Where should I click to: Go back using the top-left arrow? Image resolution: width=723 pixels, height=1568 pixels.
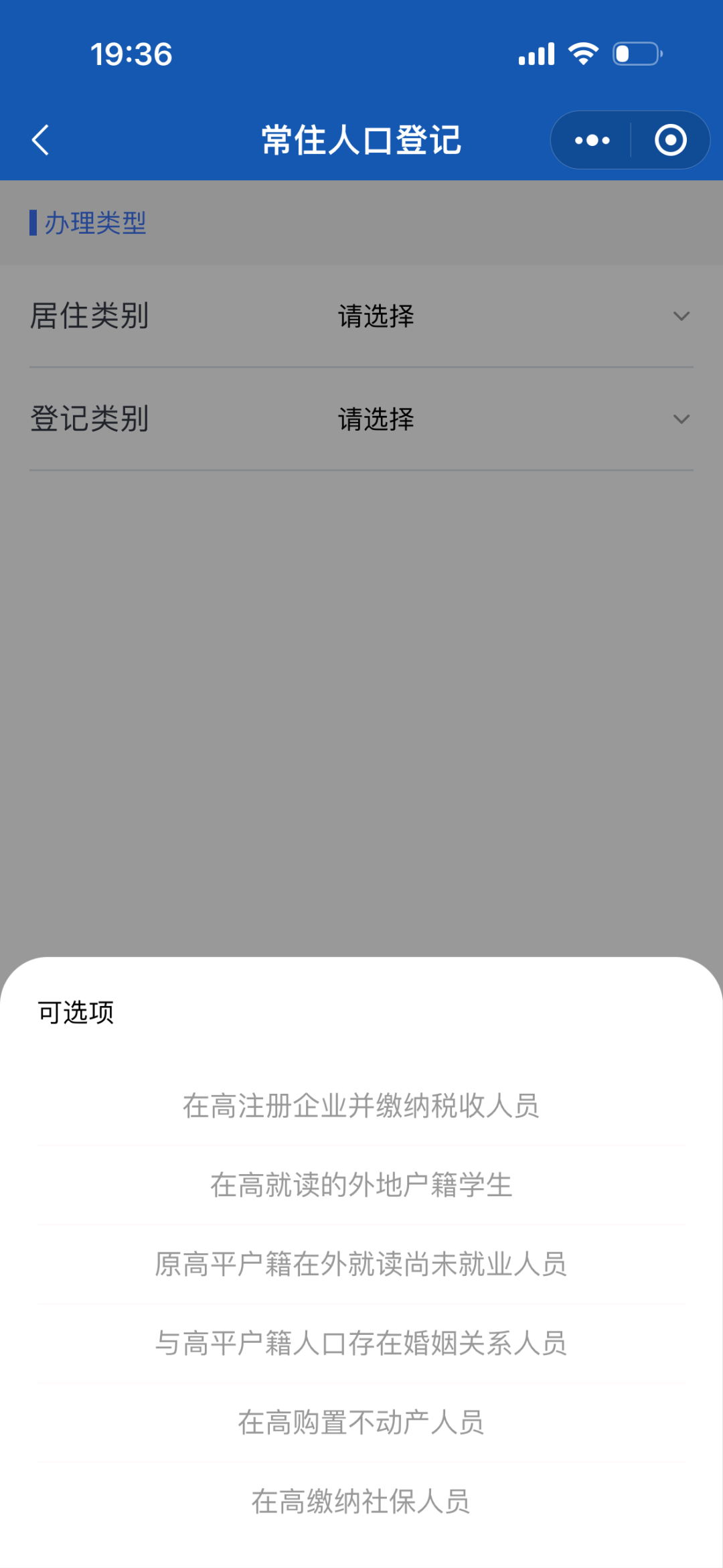[41, 140]
